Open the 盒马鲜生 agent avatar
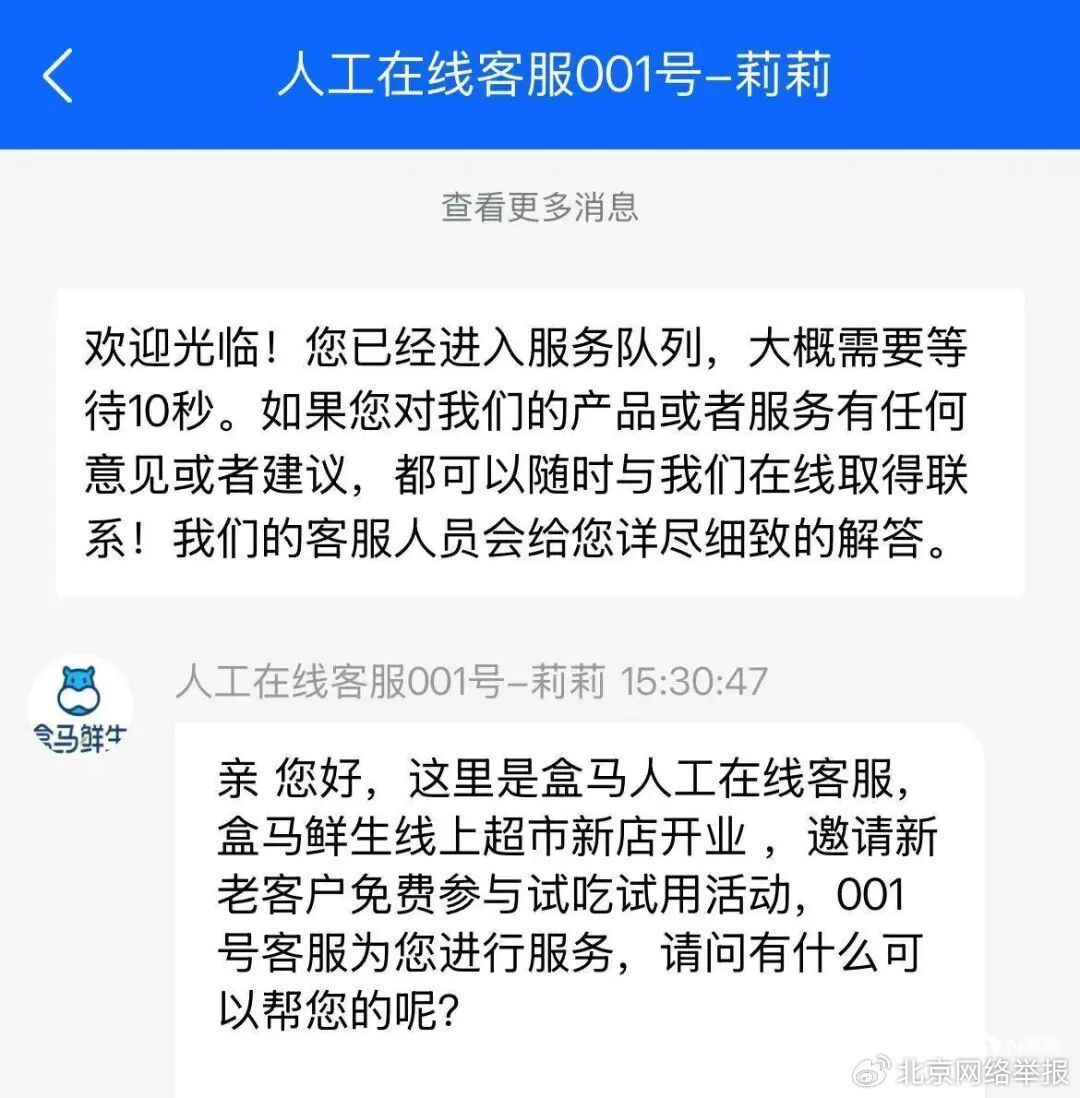The height and width of the screenshot is (1098, 1080). click(81, 707)
